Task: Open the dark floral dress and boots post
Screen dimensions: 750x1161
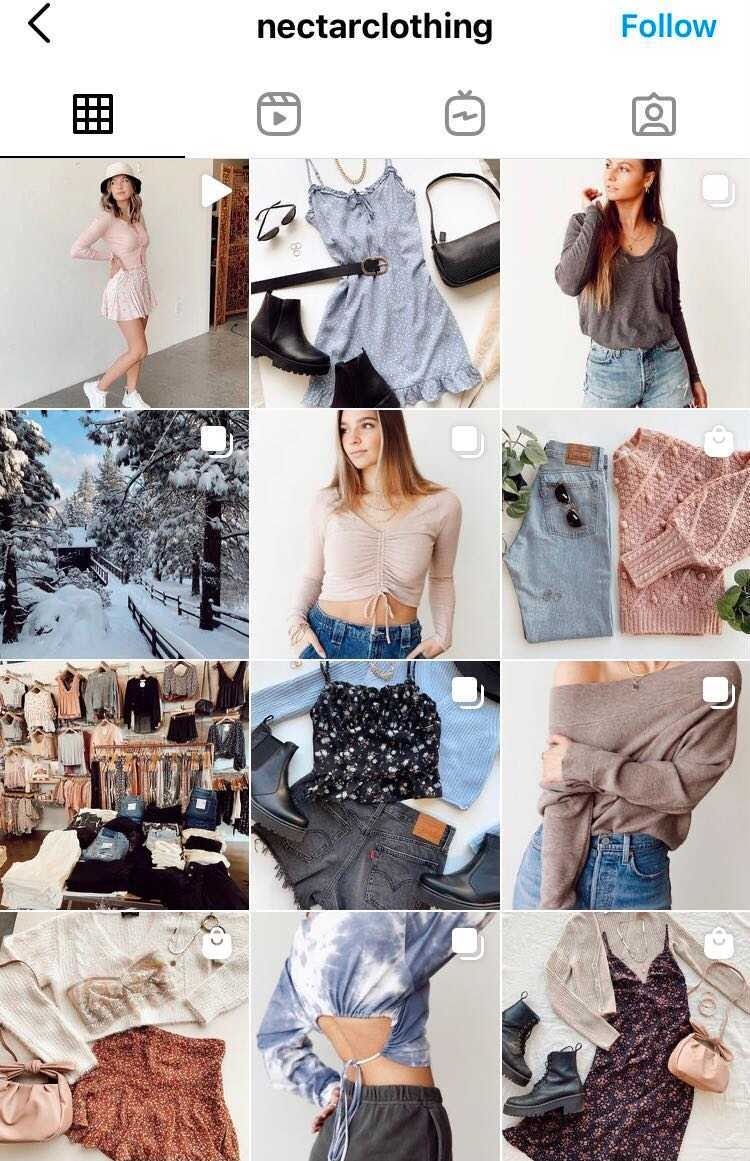Action: 626,1036
